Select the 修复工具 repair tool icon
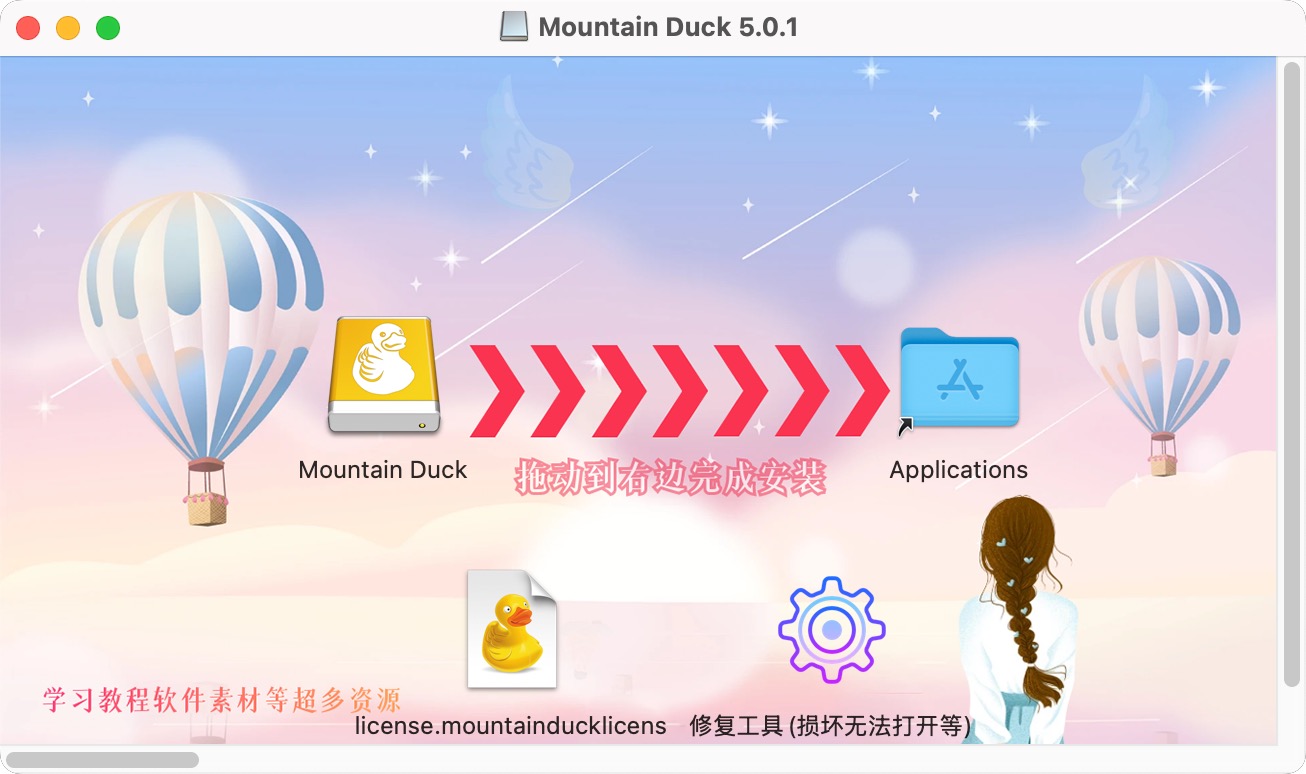The width and height of the screenshot is (1306, 774). click(831, 630)
